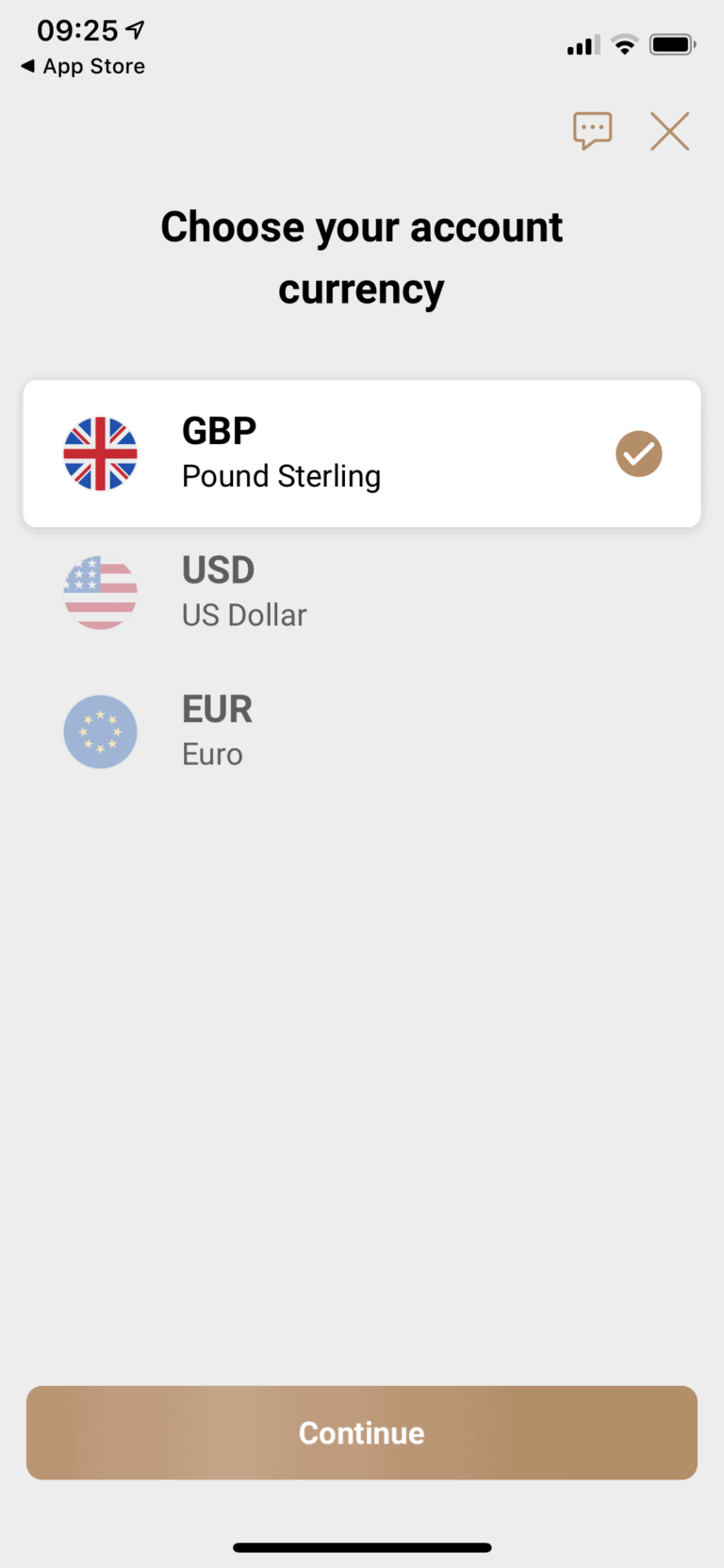Viewport: 724px width, 1568px height.
Task: Select USD US Dollar as account currency
Action: 361,592
